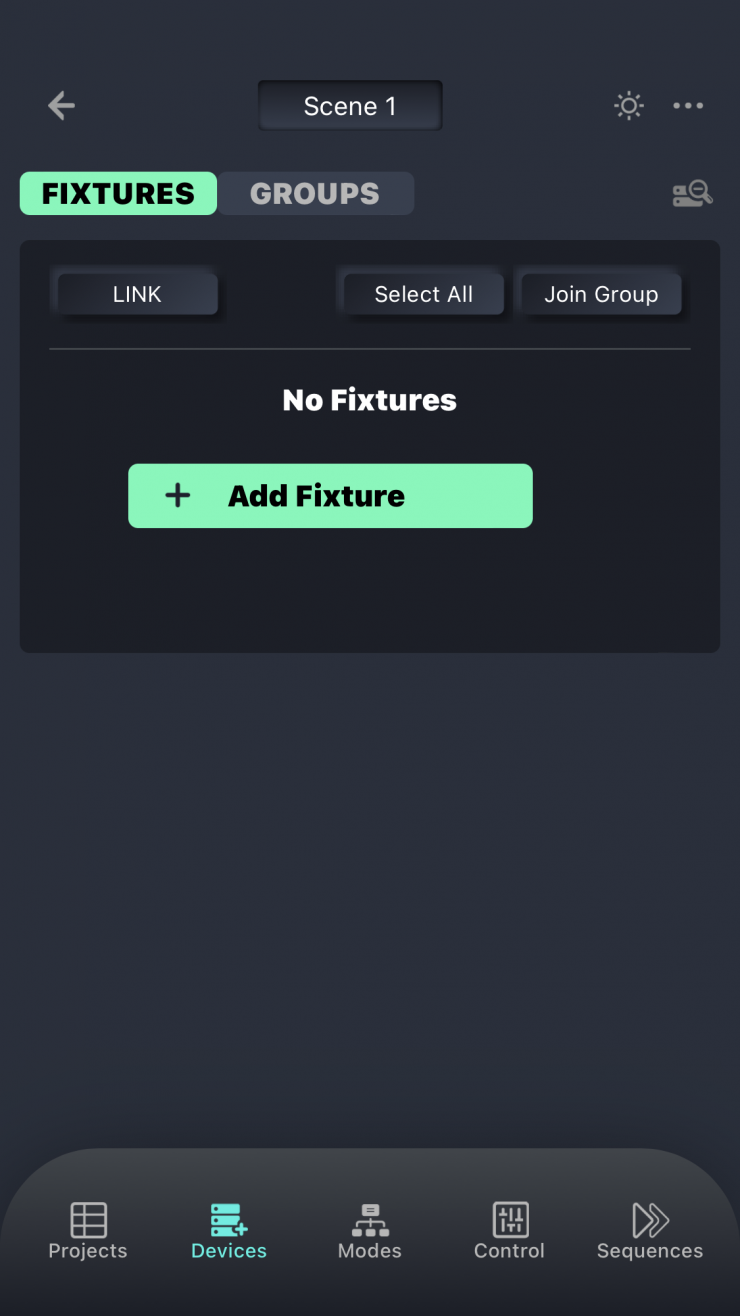Switch to the Modes tab

[370, 1232]
